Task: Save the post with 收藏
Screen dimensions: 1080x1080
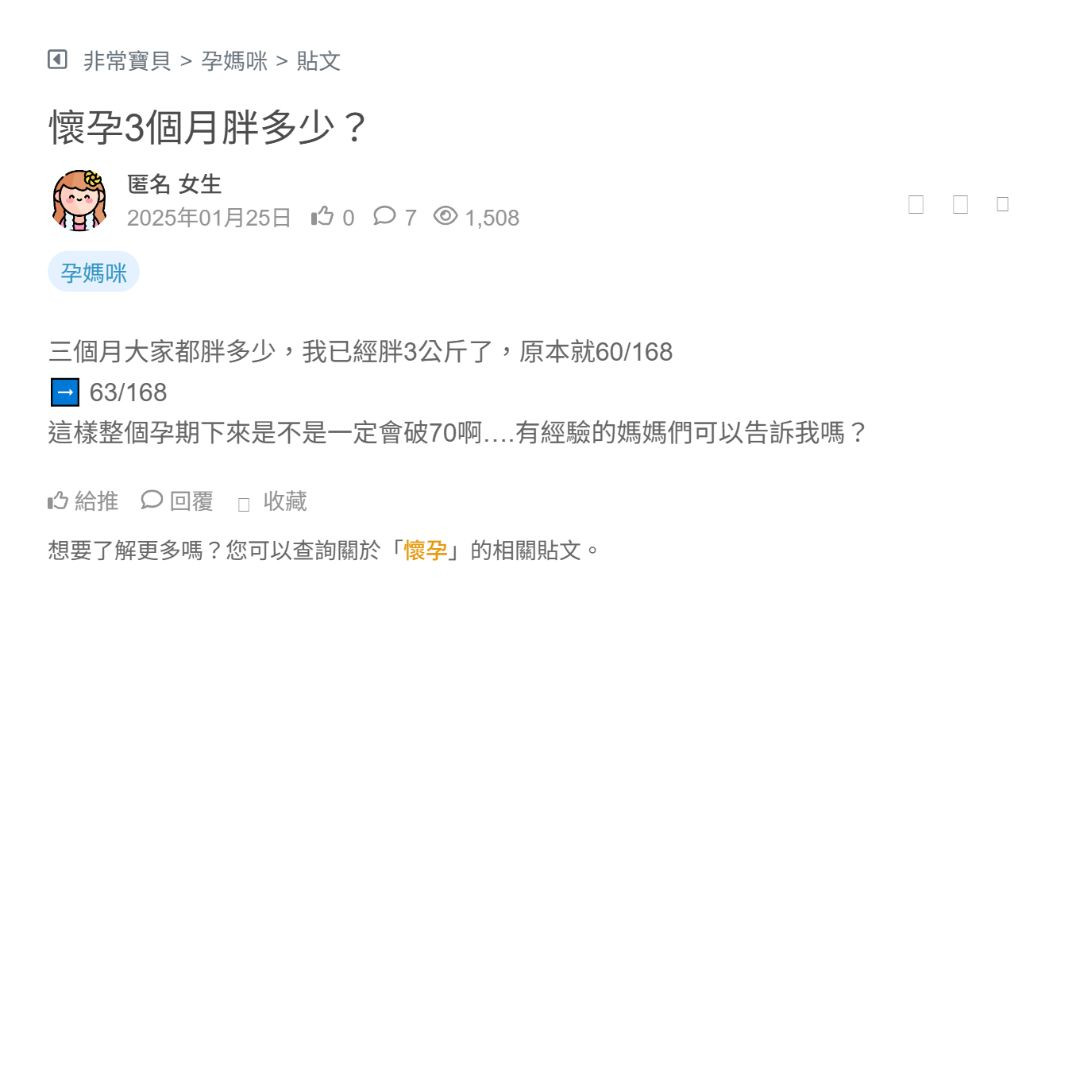Action: point(273,502)
